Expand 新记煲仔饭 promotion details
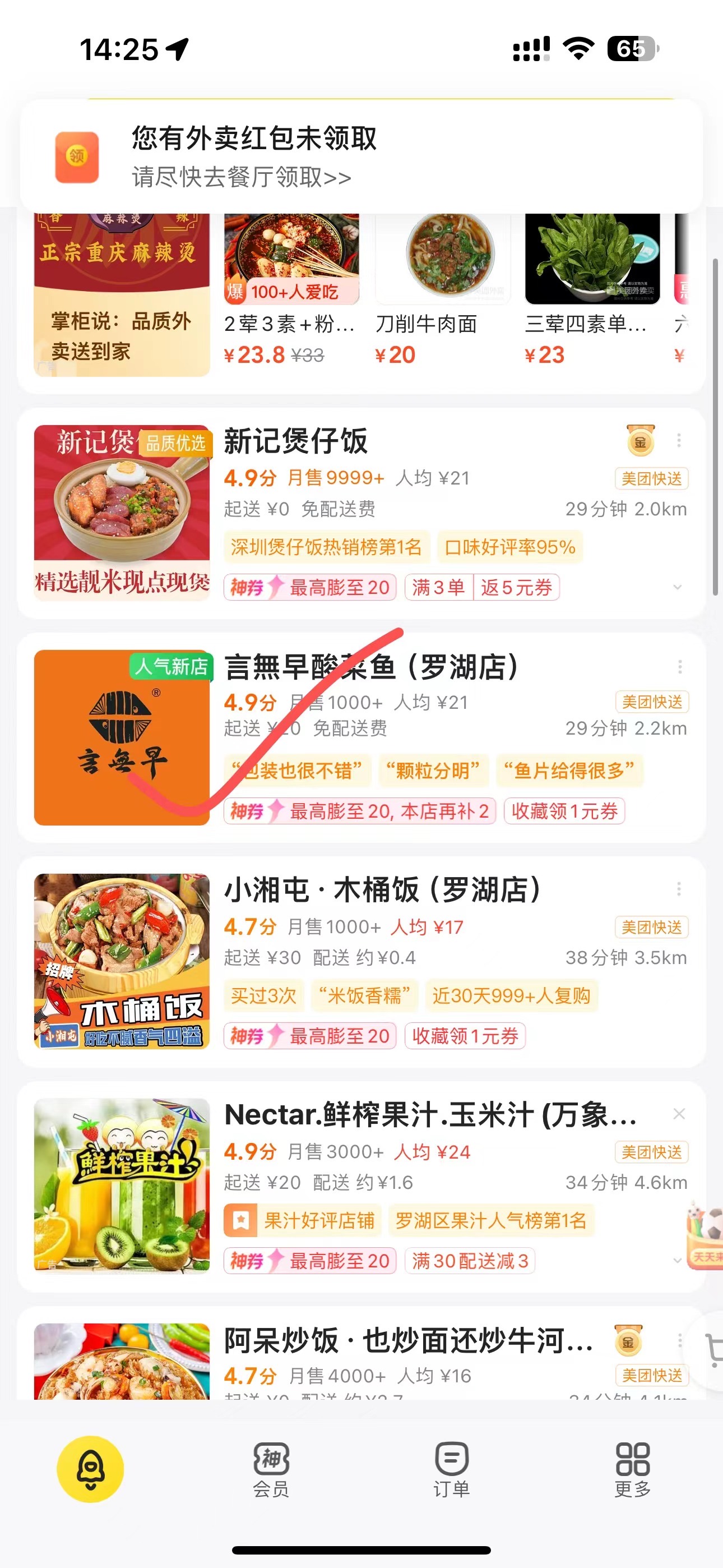 point(678,587)
